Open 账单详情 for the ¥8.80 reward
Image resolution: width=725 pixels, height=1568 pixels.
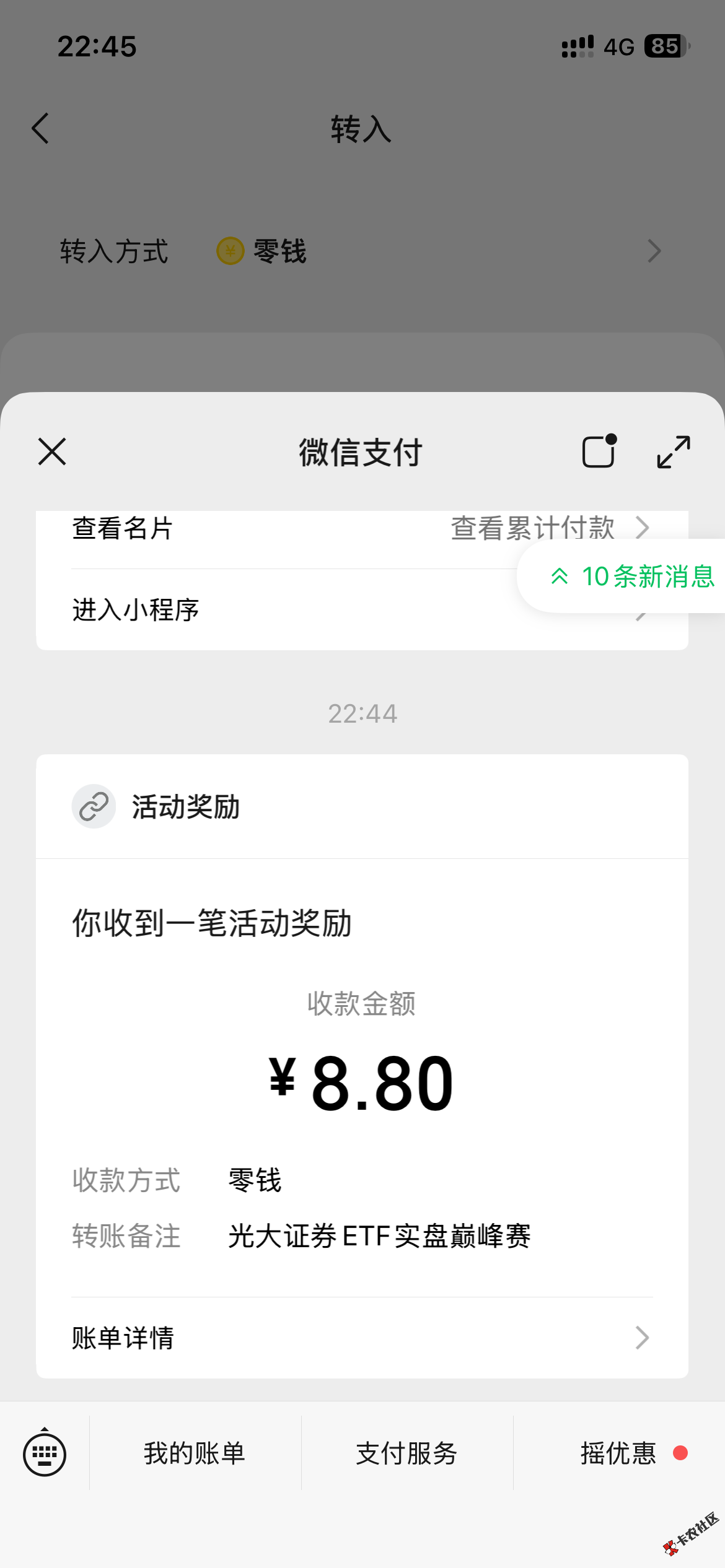pyautogui.click(x=362, y=1338)
